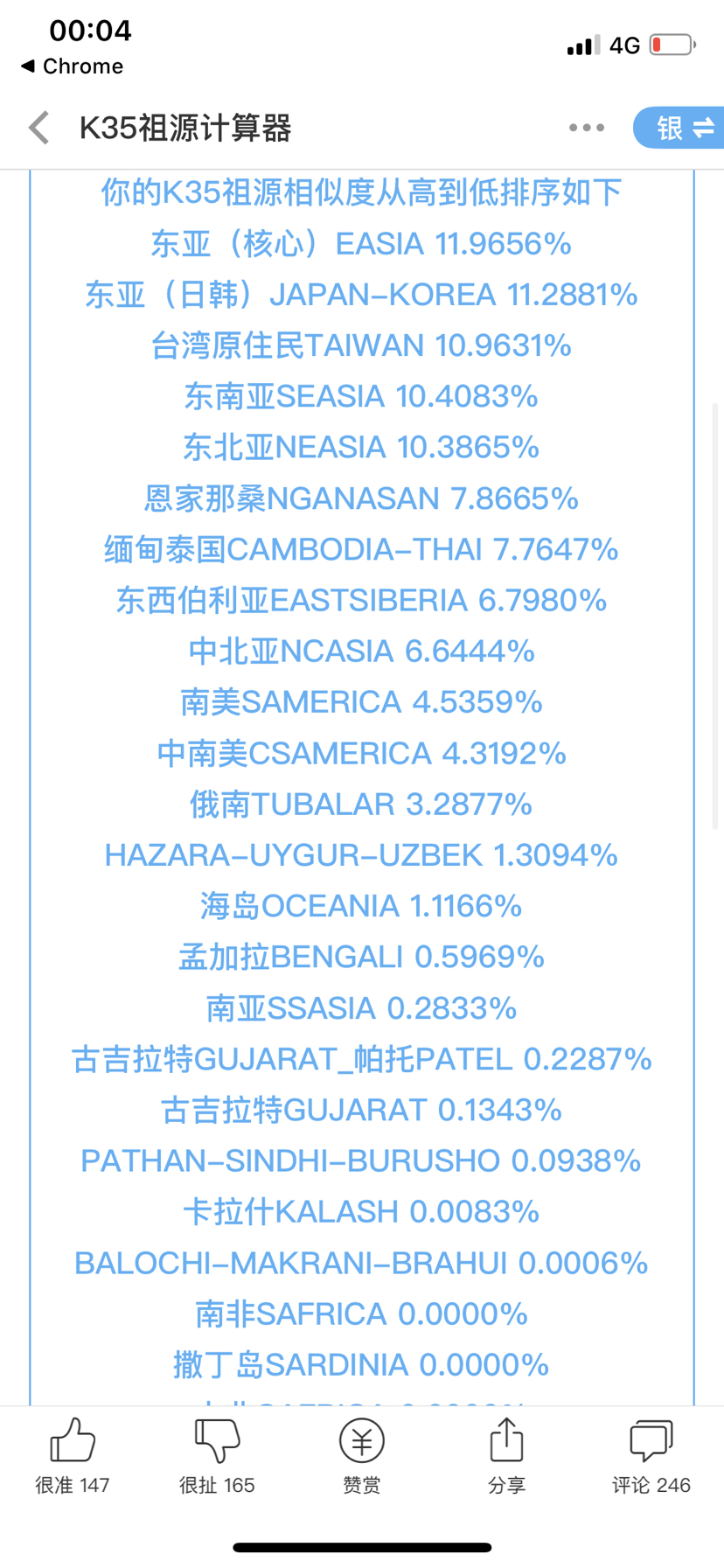Screen dimensions: 724x1568
Task: Open the 评论 comments section
Action: [651, 1457]
